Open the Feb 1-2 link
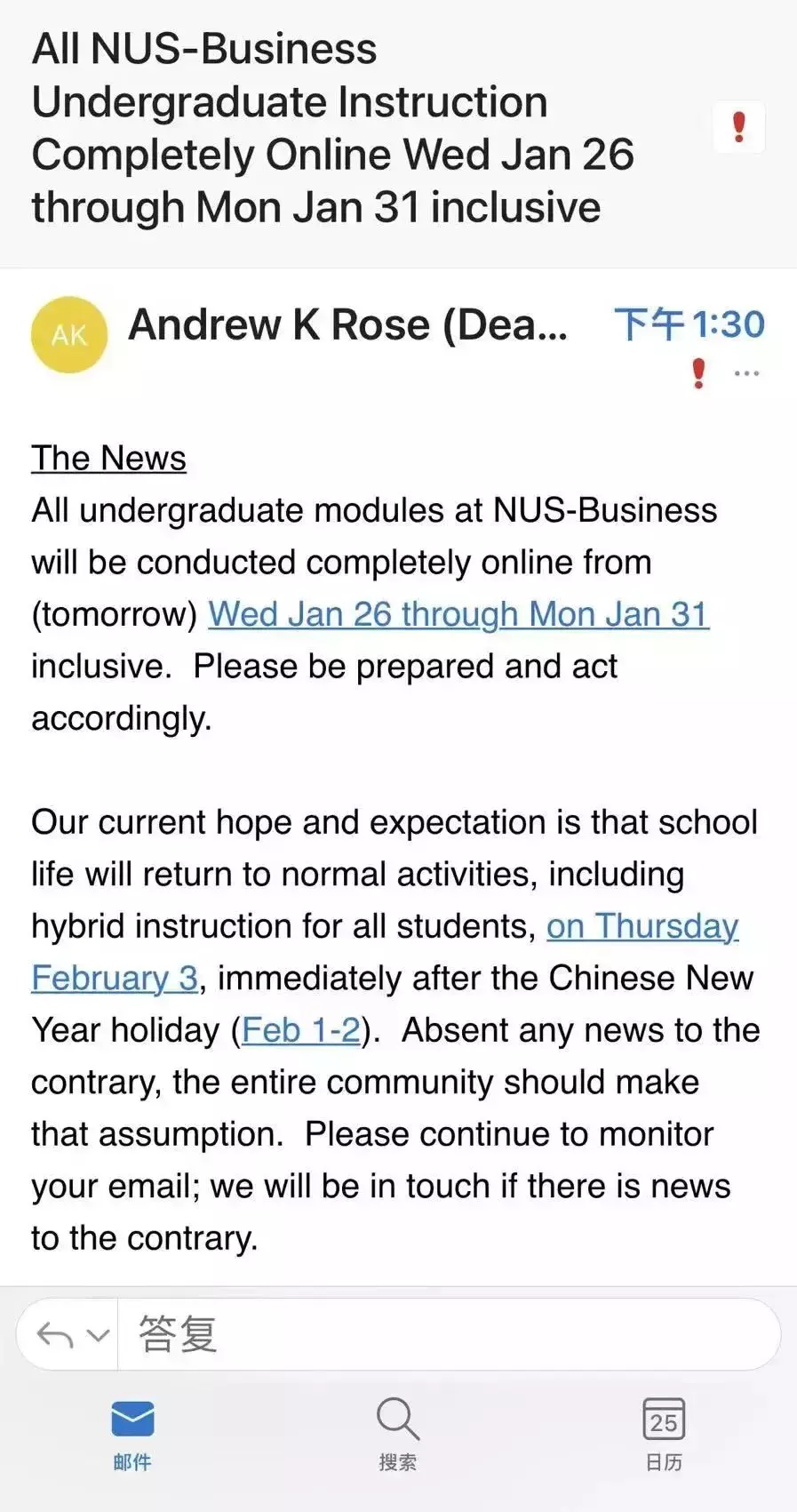 301,1029
